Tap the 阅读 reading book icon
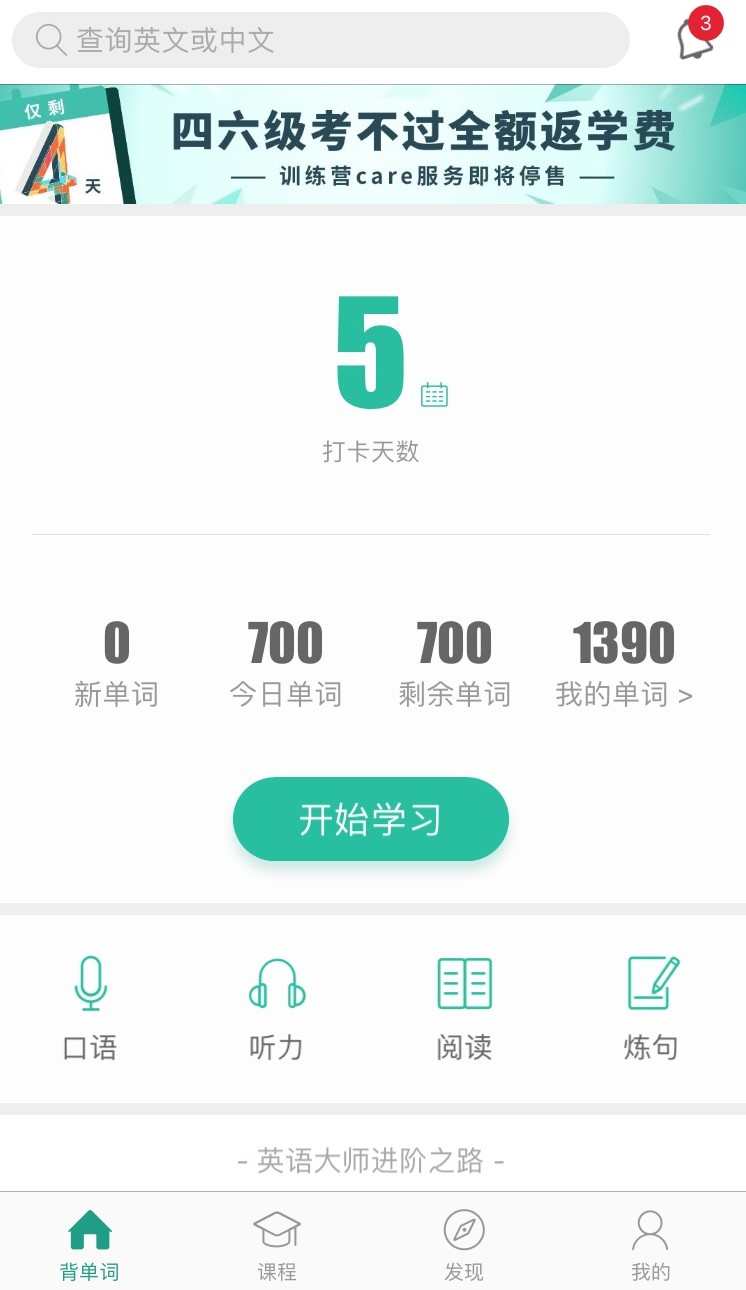 tap(464, 983)
